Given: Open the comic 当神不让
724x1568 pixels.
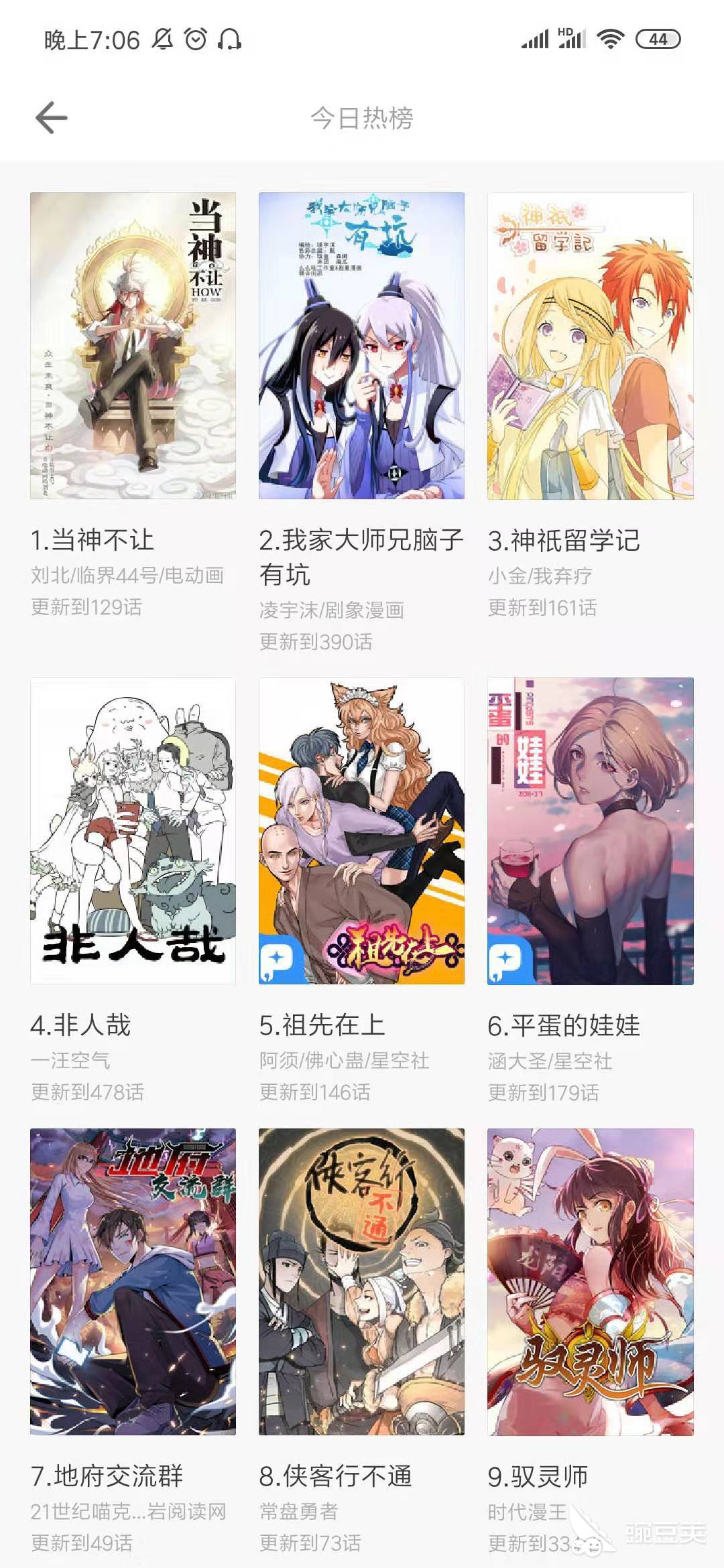Looking at the screenshot, I should click(134, 345).
